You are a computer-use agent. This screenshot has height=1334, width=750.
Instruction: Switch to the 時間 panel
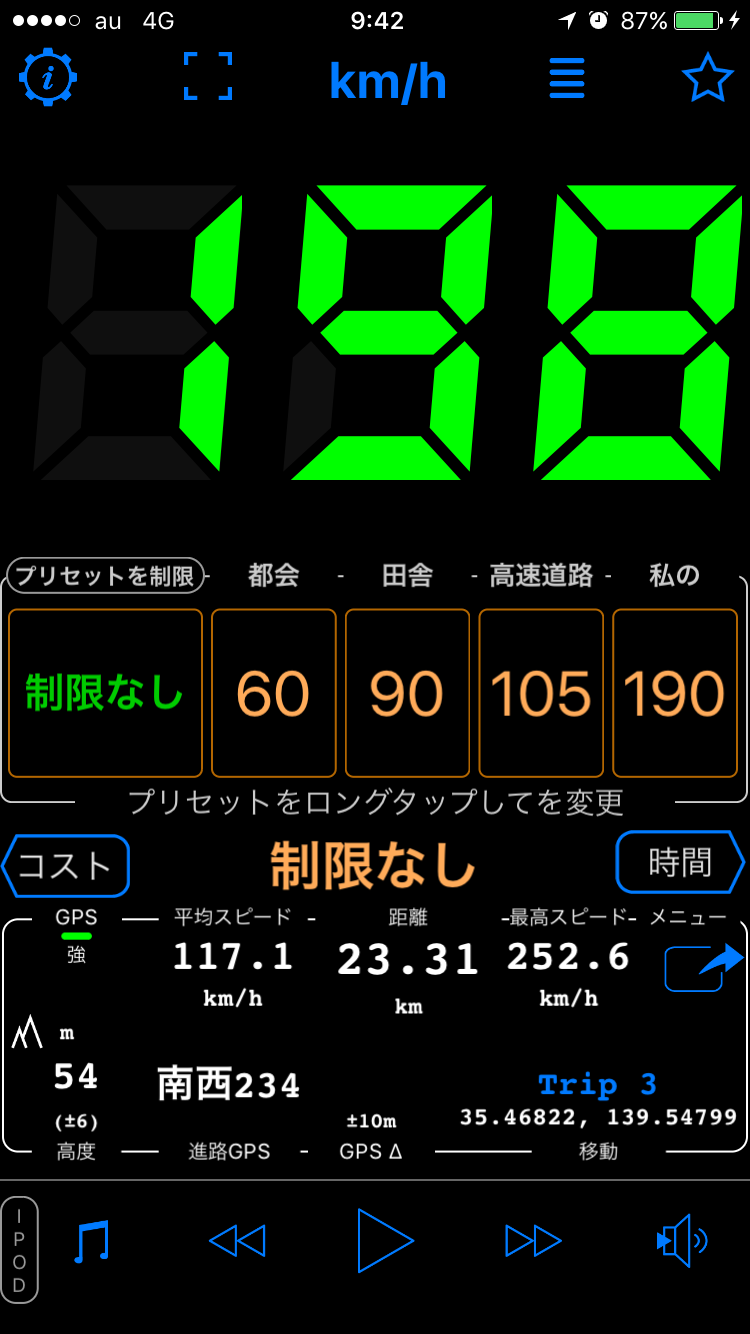[x=680, y=862]
